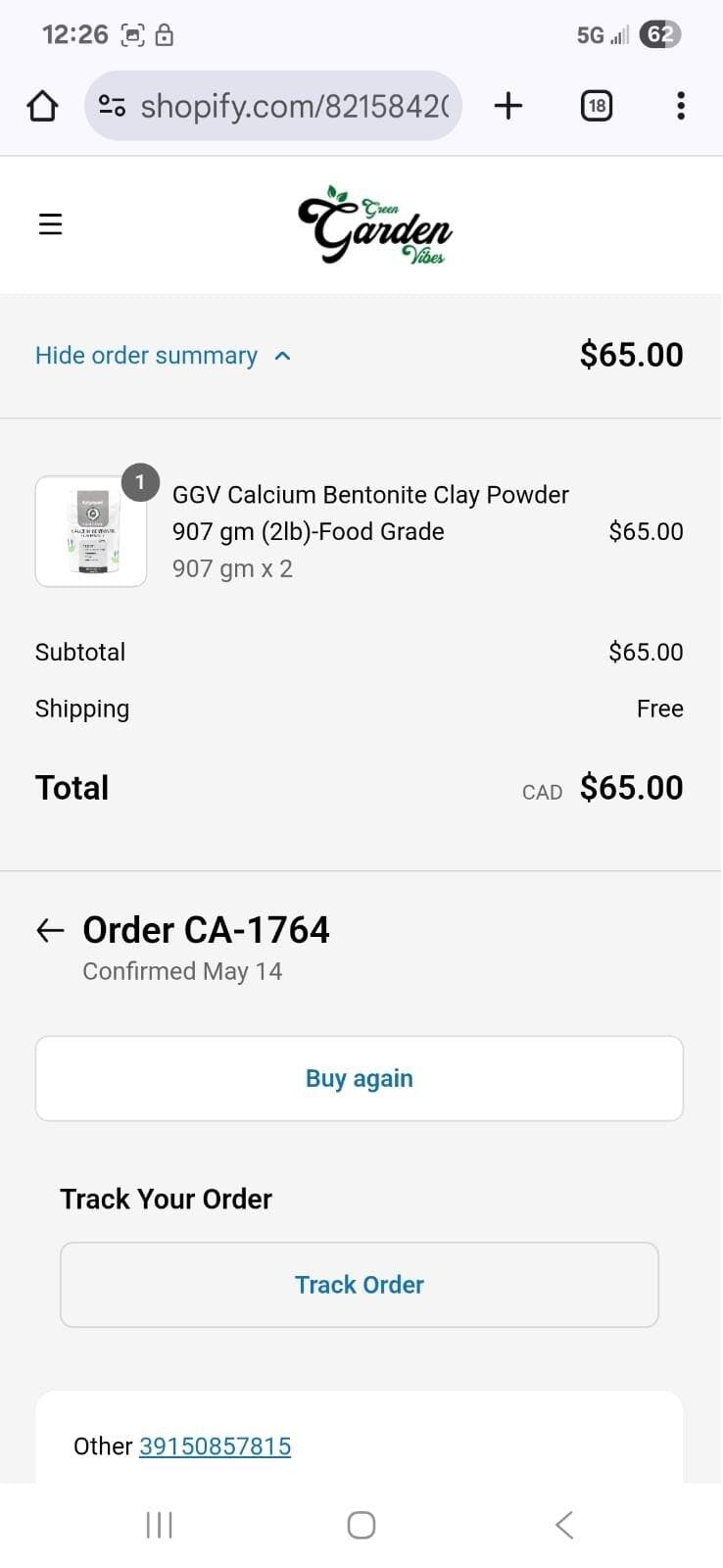Screen dimensions: 723x1568
Task: Tap the system back button
Action: click(x=563, y=1525)
